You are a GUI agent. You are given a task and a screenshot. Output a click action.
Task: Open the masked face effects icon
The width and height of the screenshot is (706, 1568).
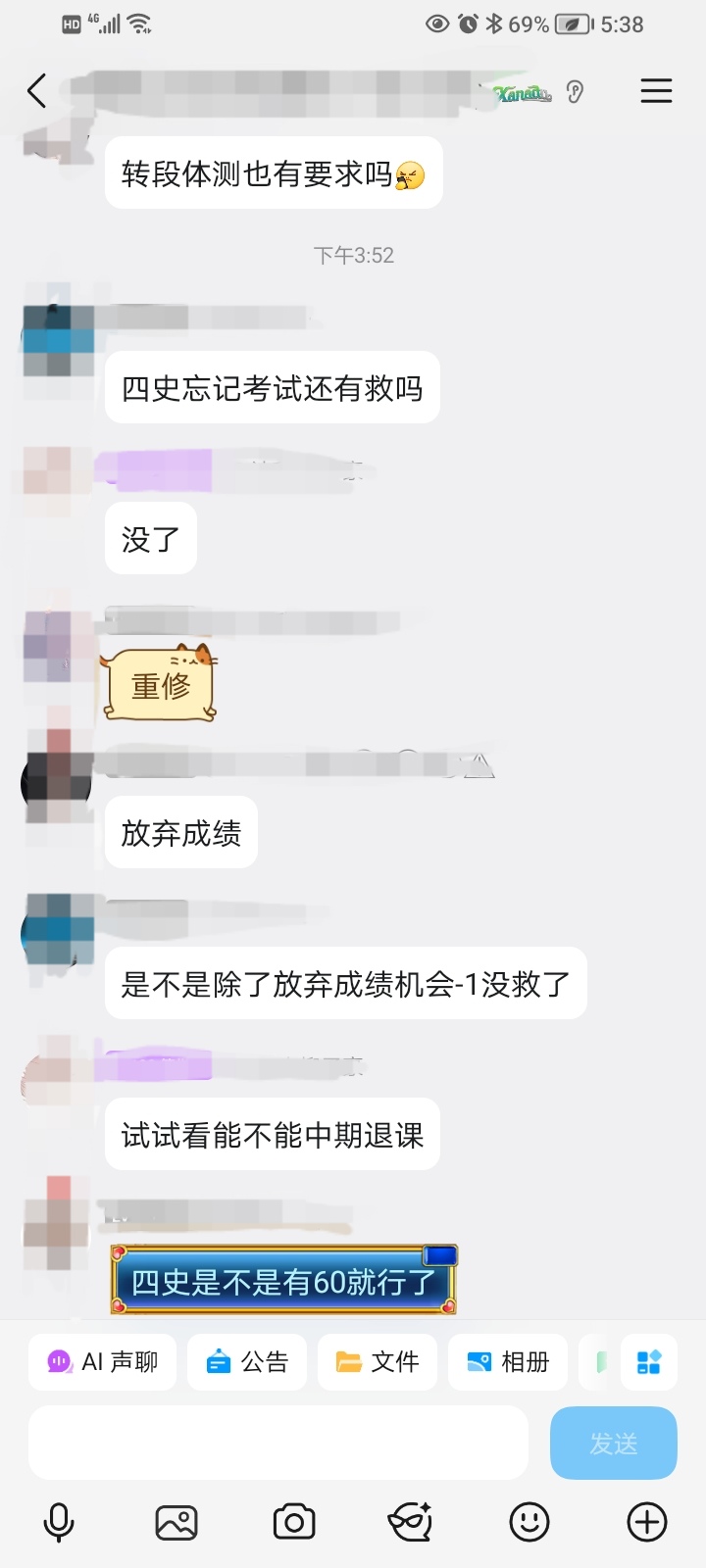coord(410,1522)
